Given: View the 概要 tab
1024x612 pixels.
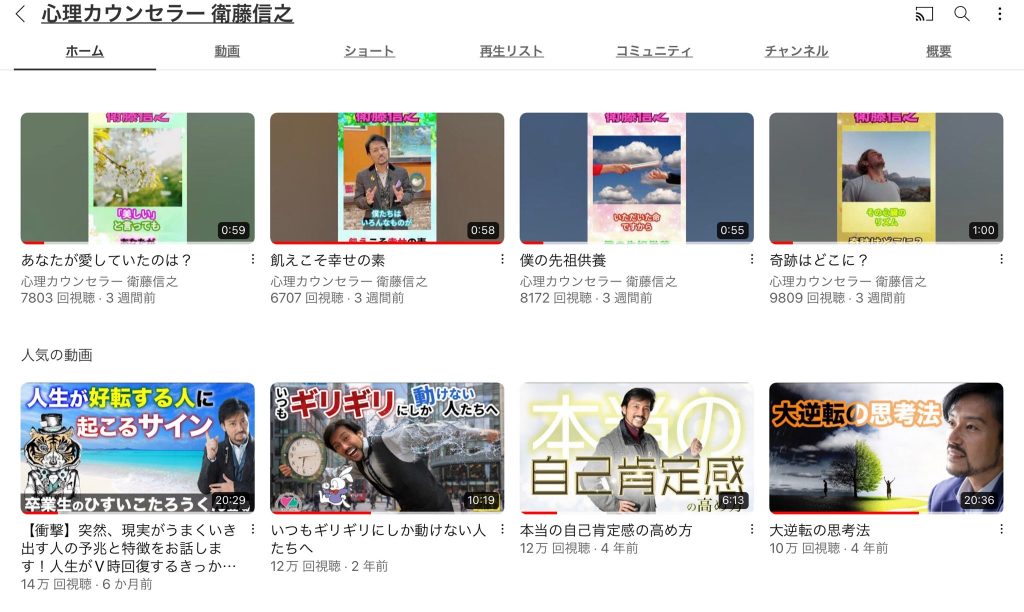Looking at the screenshot, I should point(938,51).
